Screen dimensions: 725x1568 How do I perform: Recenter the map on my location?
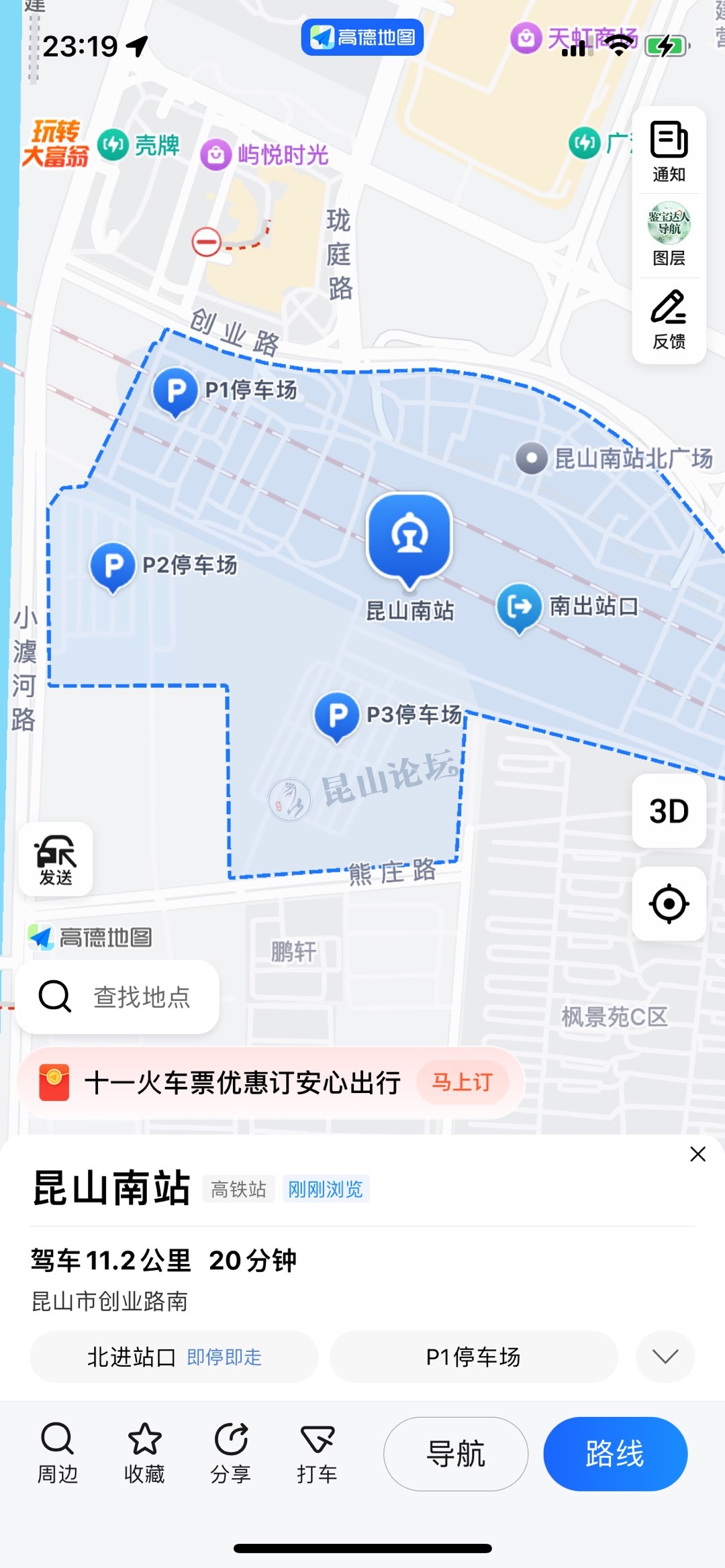point(669,904)
